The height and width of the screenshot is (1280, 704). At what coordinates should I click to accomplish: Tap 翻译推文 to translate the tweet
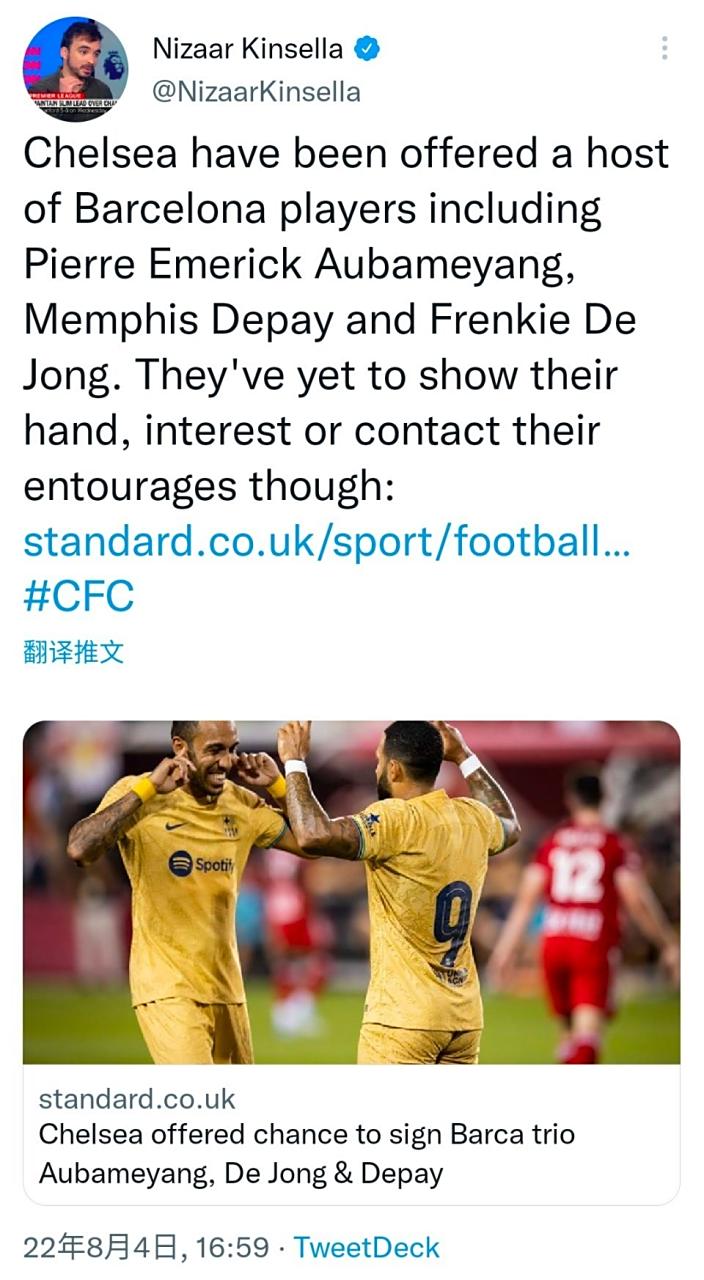tap(73, 653)
